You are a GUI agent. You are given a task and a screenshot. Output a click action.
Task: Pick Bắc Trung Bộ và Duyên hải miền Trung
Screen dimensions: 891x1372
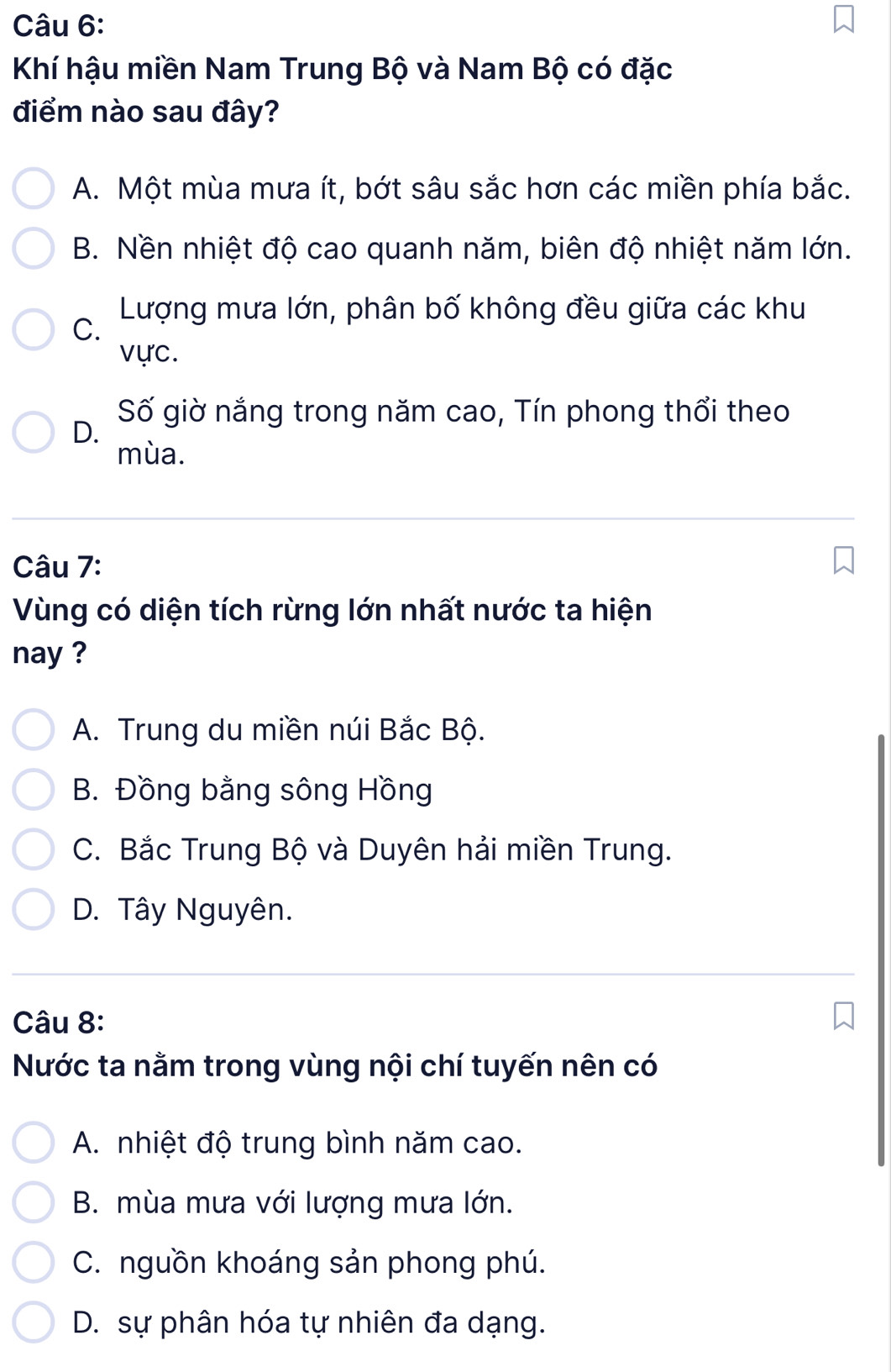click(x=34, y=850)
